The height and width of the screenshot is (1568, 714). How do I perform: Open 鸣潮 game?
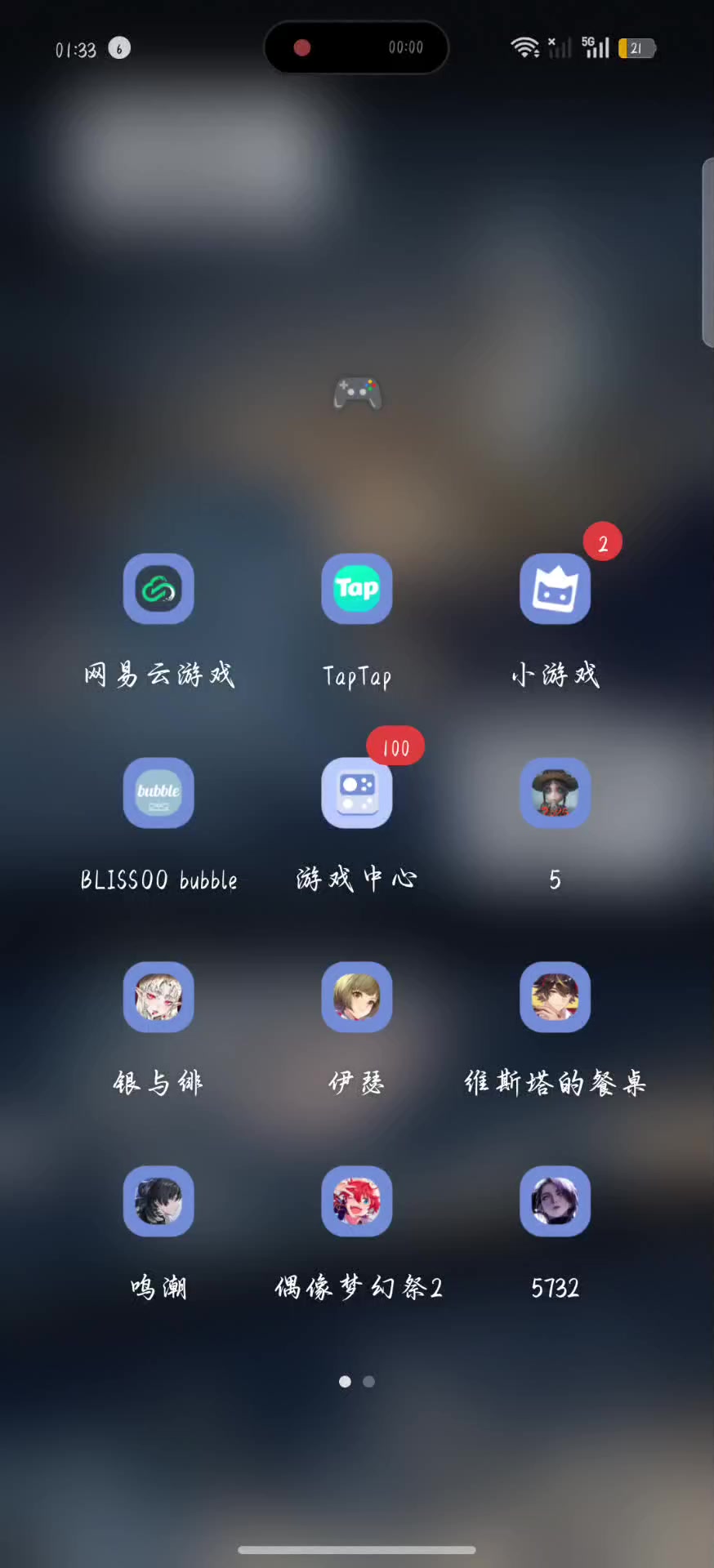coord(158,1201)
